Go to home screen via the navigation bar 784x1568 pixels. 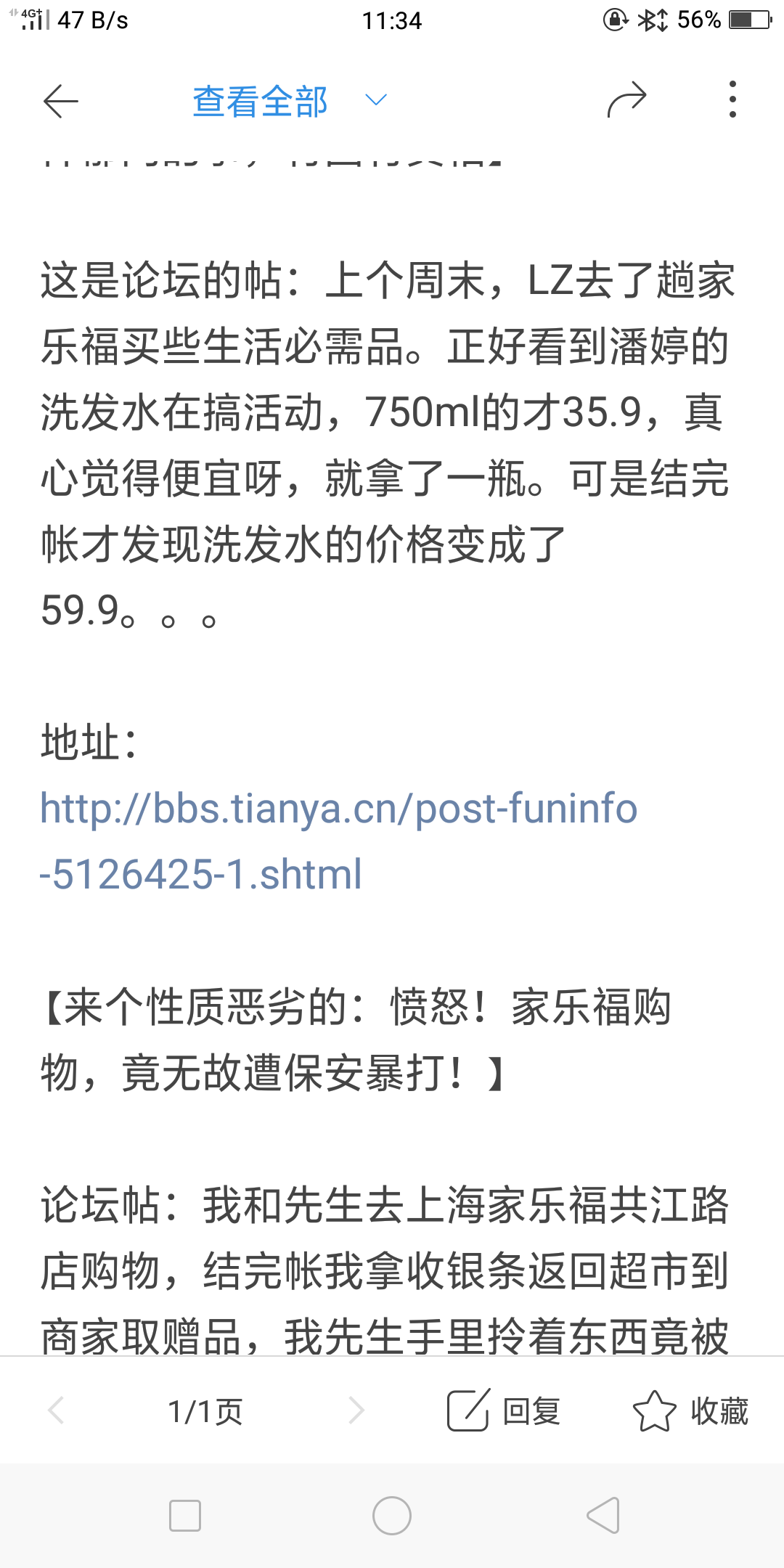coord(392,1516)
